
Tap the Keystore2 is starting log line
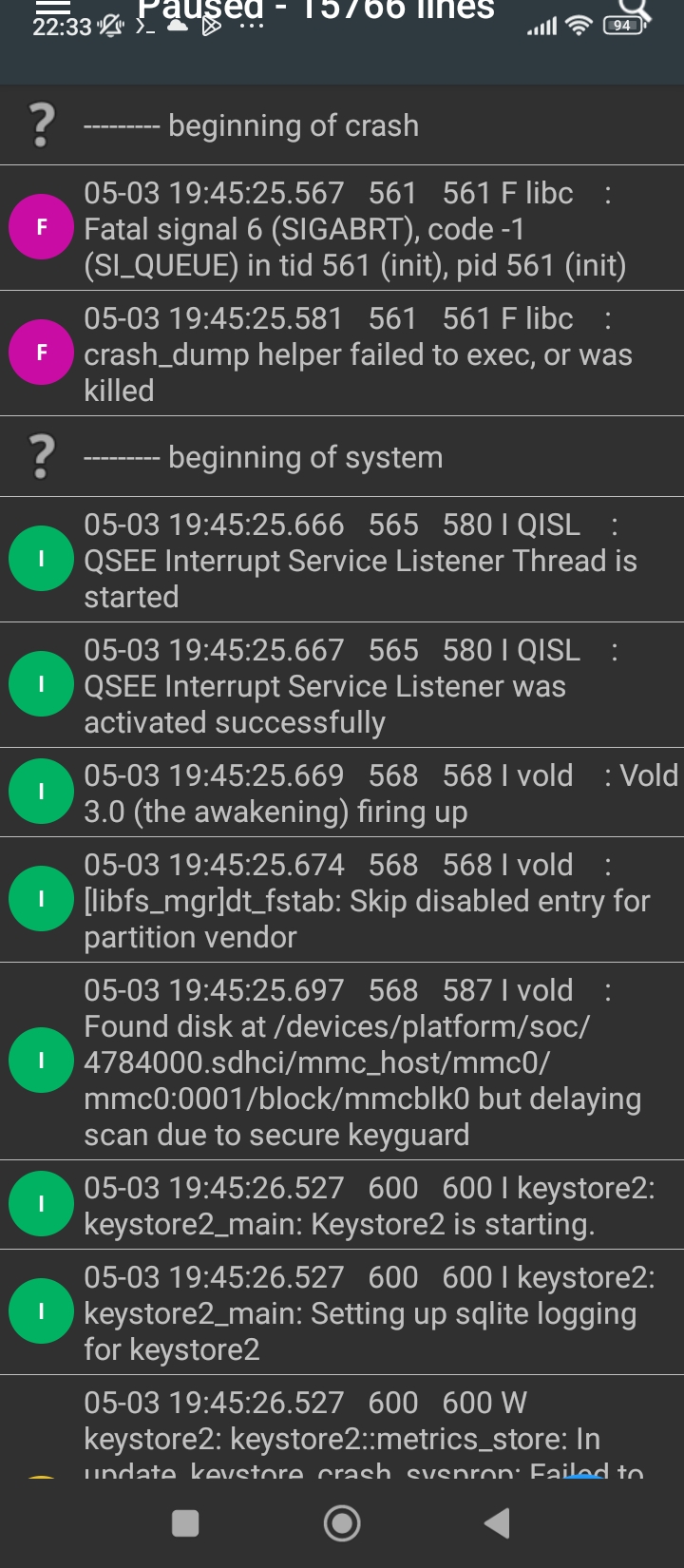click(342, 1205)
